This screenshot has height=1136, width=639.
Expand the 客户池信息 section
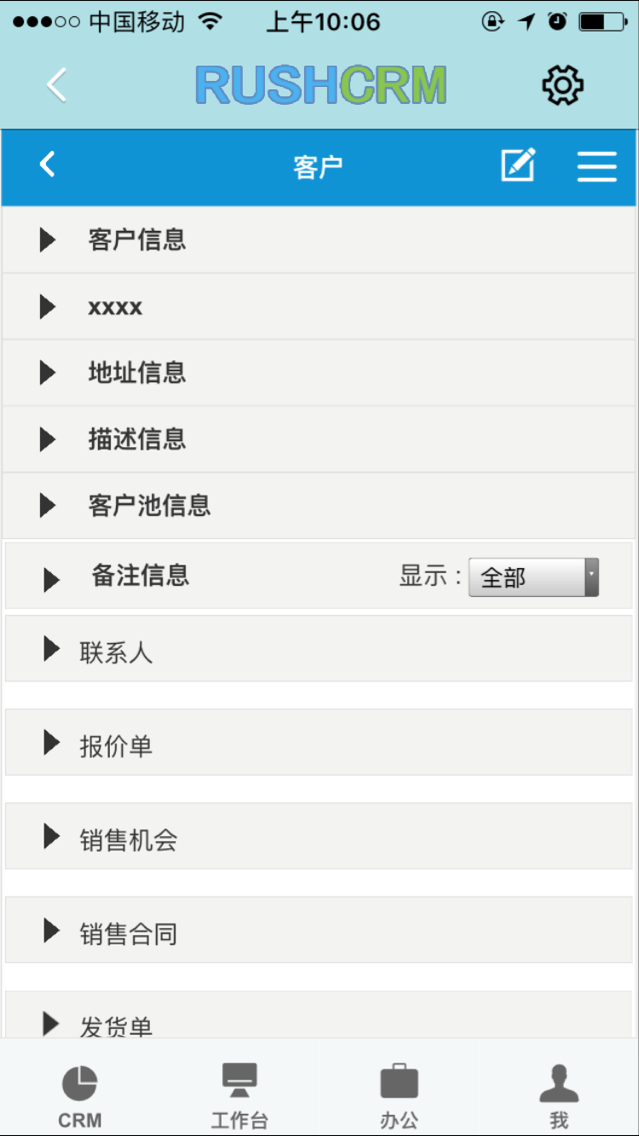319,506
